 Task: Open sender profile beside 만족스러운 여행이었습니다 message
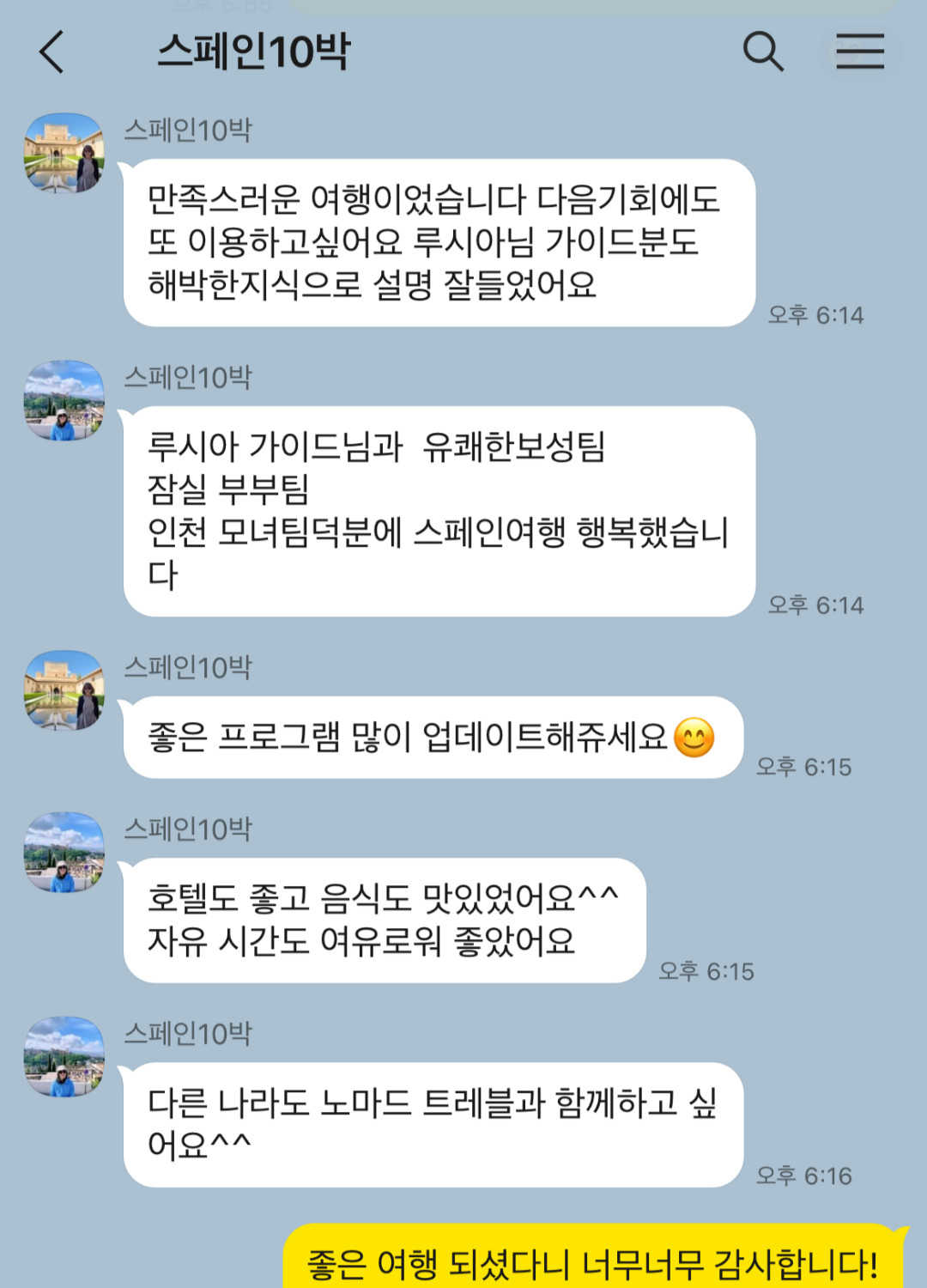click(x=64, y=153)
